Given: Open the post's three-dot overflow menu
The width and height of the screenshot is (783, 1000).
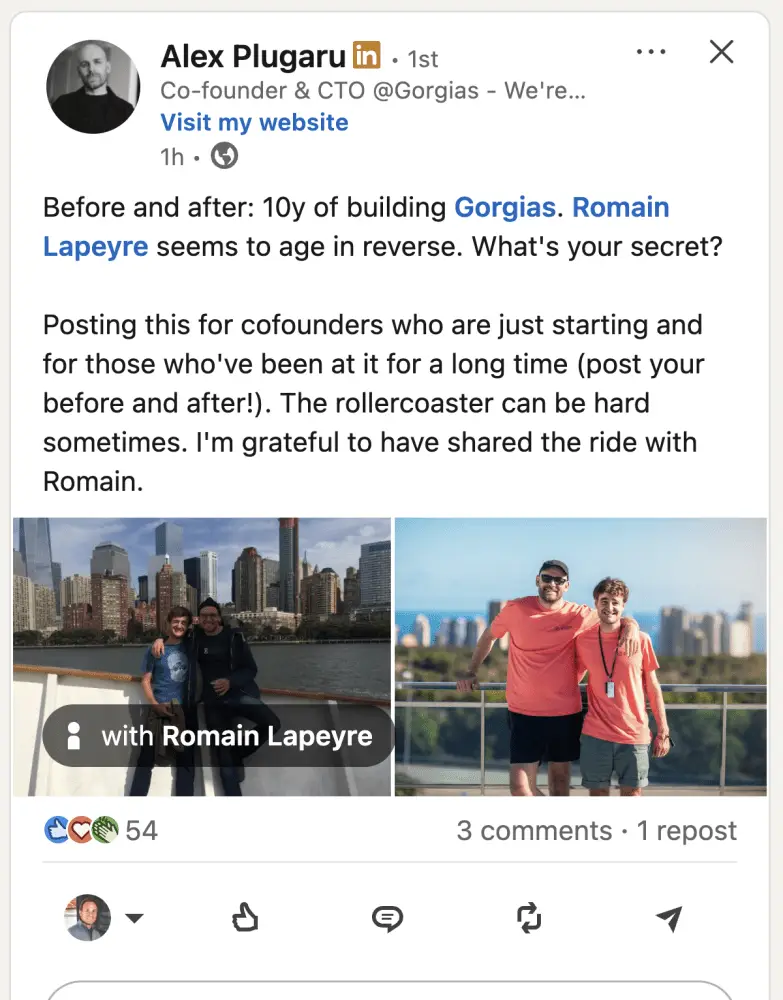Looking at the screenshot, I should tap(651, 52).
